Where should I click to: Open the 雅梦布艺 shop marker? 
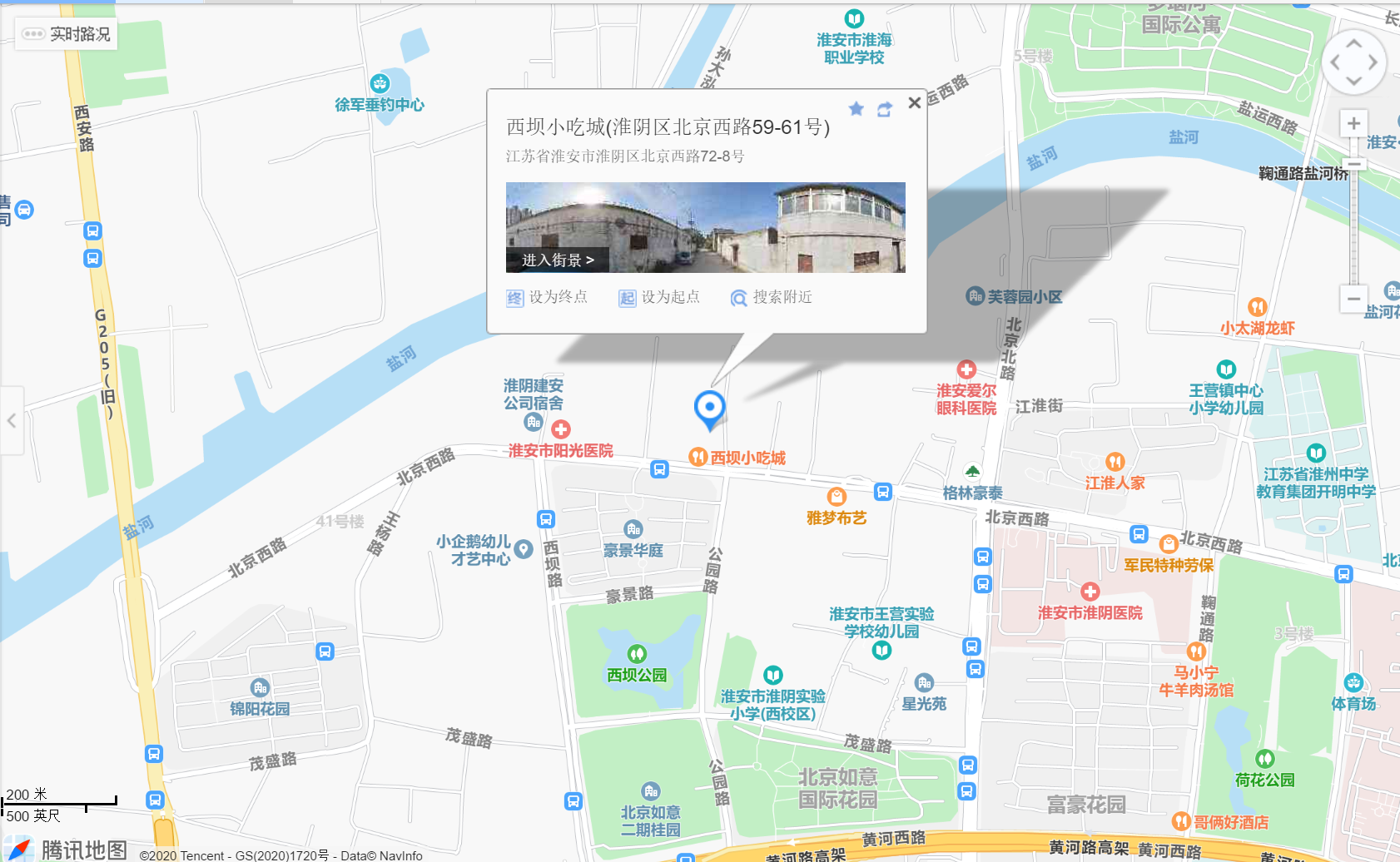click(x=837, y=497)
